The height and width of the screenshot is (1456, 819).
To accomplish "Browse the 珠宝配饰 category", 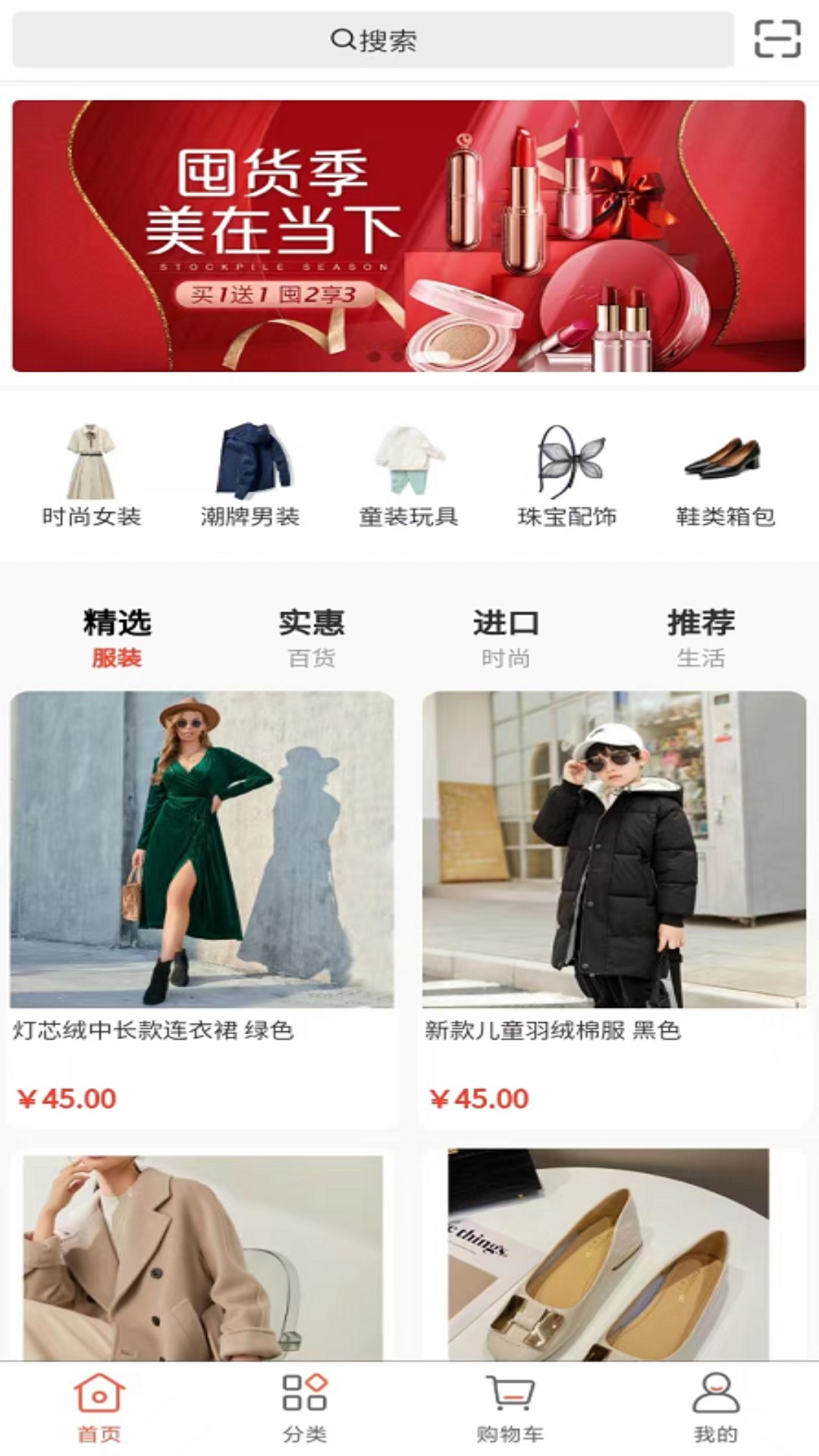I will click(x=567, y=475).
